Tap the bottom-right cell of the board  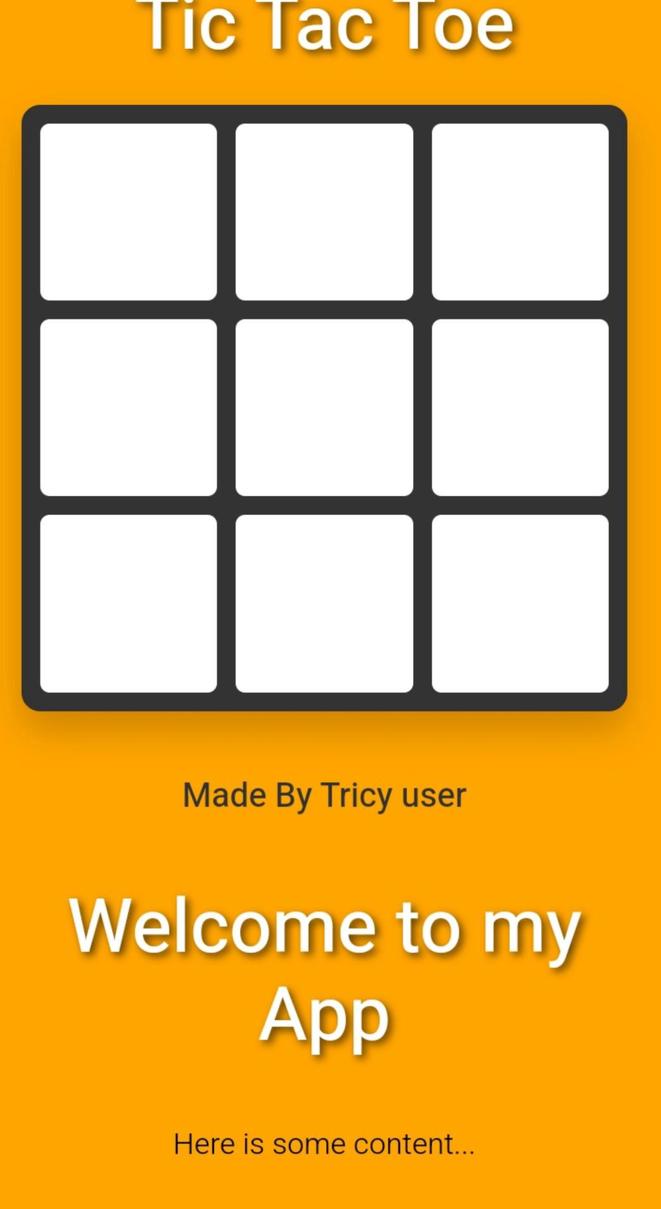[x=520, y=603]
